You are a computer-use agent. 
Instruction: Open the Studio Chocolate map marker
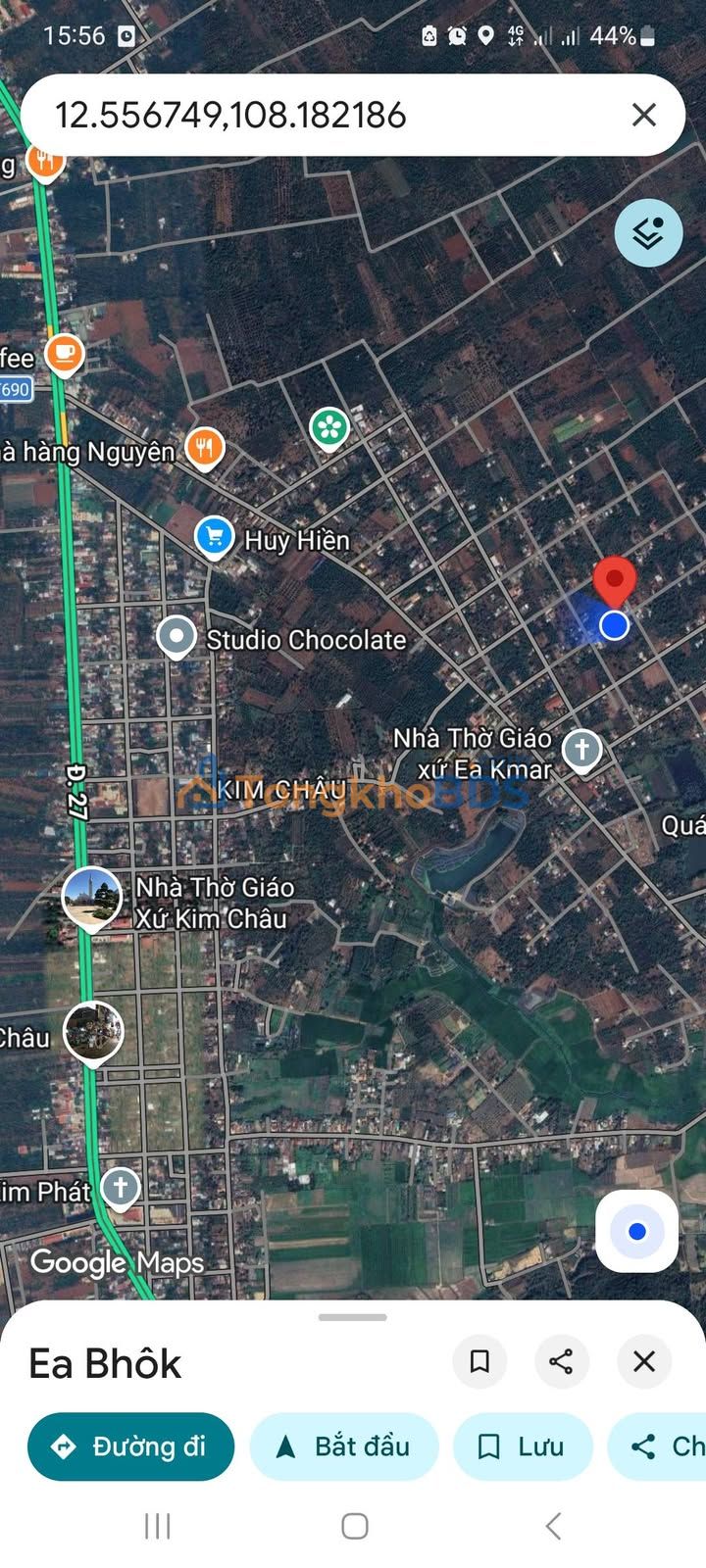[176, 637]
